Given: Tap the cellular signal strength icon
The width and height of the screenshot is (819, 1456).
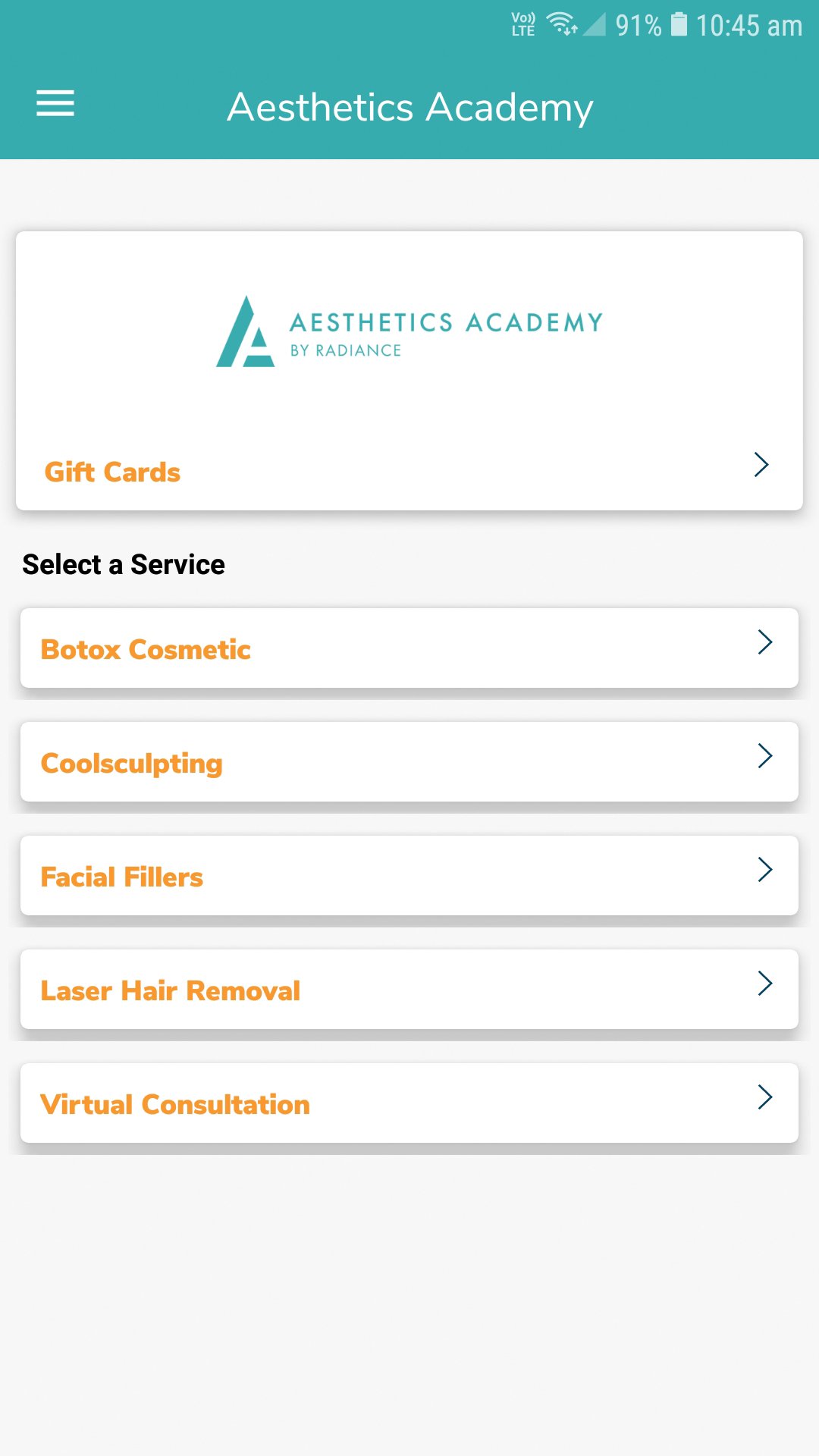Looking at the screenshot, I should 595,24.
